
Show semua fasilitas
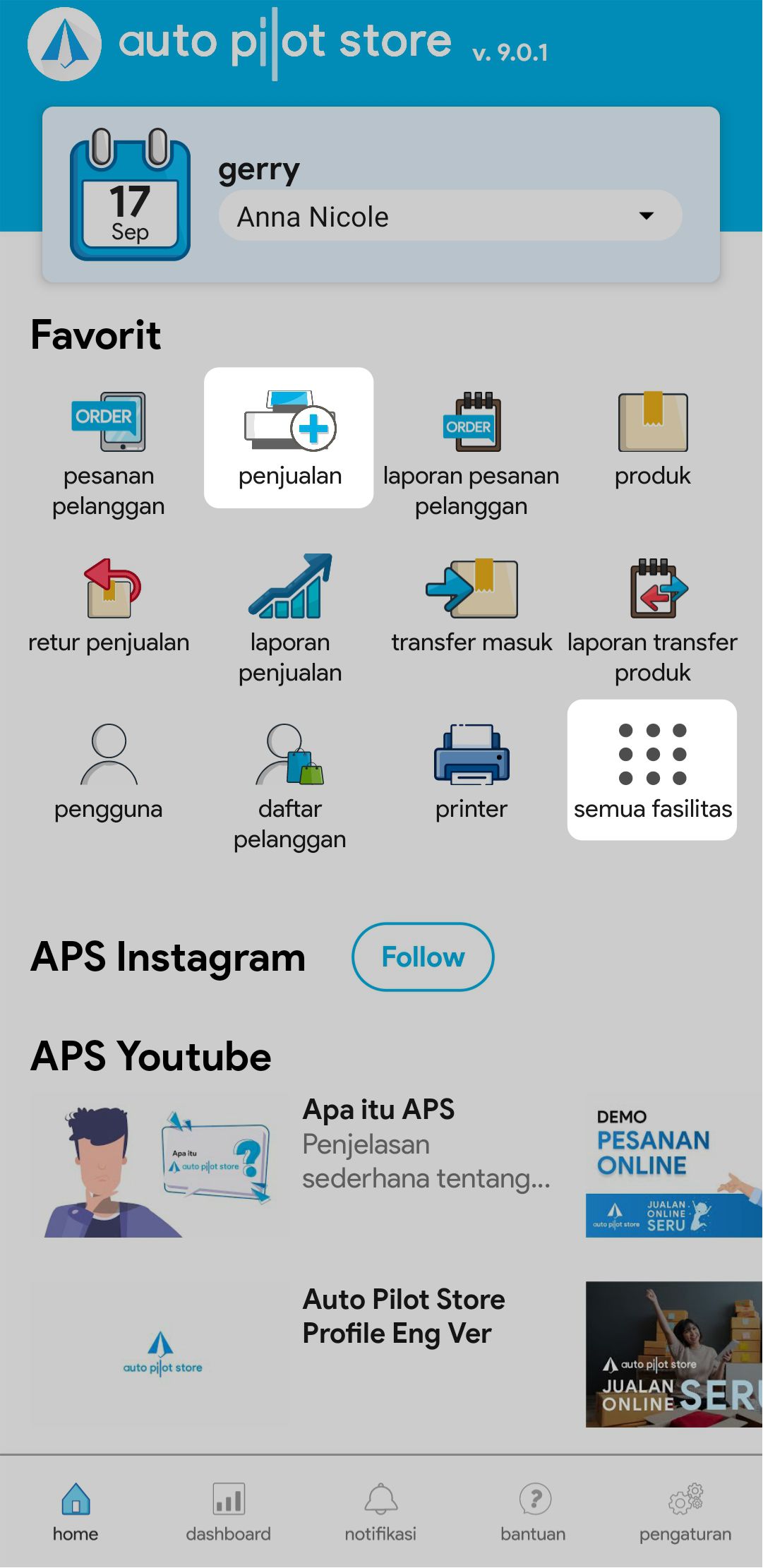coord(652,770)
